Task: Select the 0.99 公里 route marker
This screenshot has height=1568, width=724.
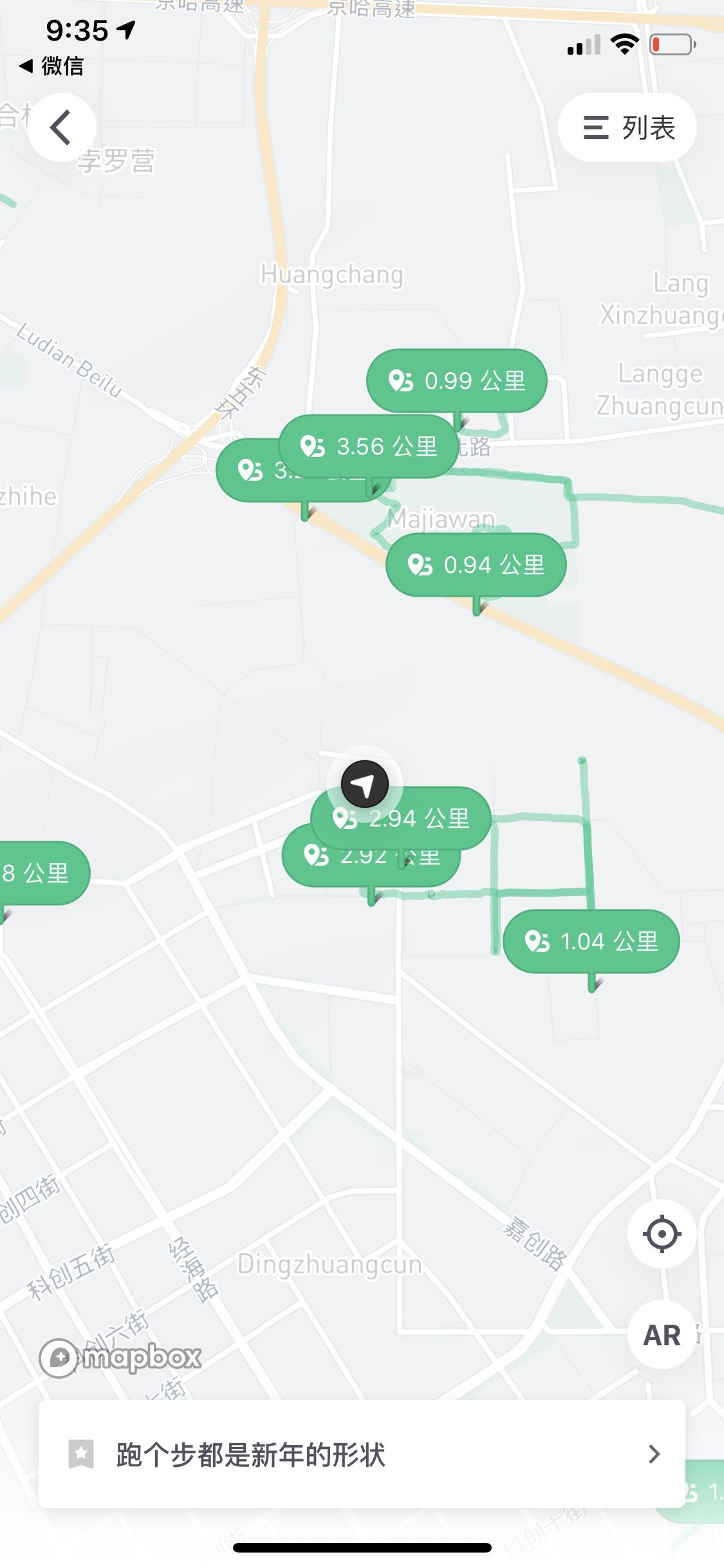Action: point(457,380)
